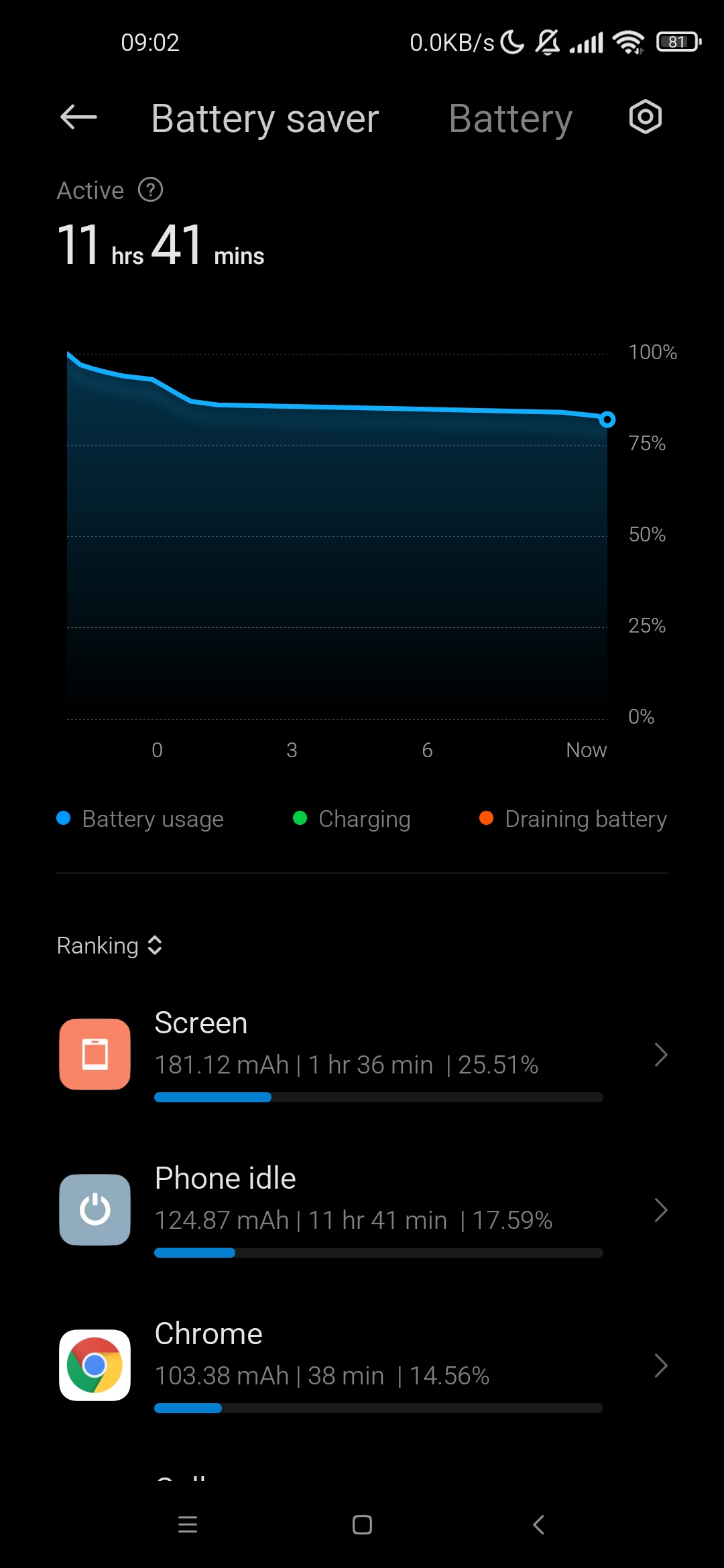724x1568 pixels.
Task: Tap the help icon next to Active
Action: pyautogui.click(x=151, y=190)
